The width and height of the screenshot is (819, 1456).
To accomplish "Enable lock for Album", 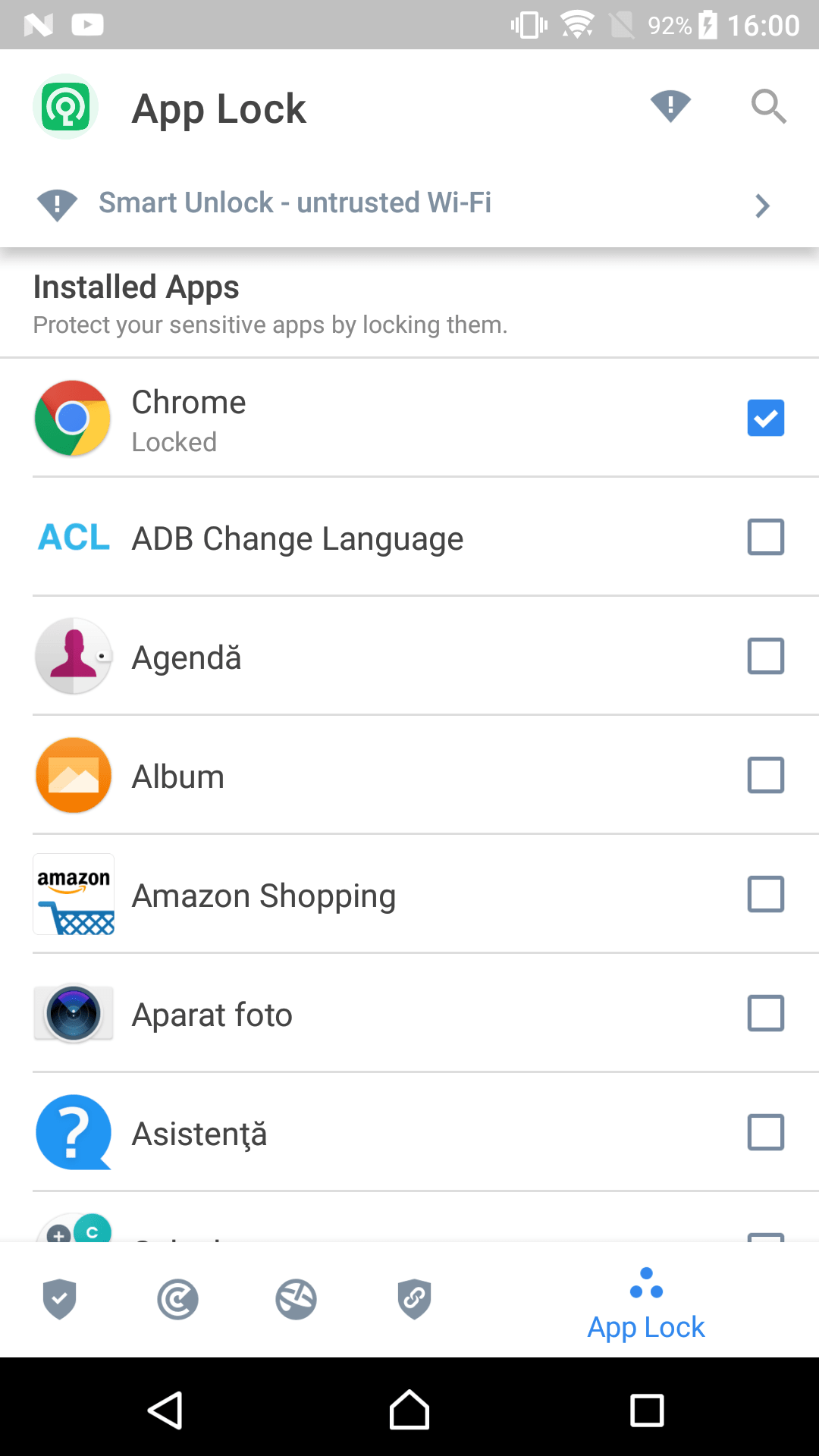I will pos(765,775).
